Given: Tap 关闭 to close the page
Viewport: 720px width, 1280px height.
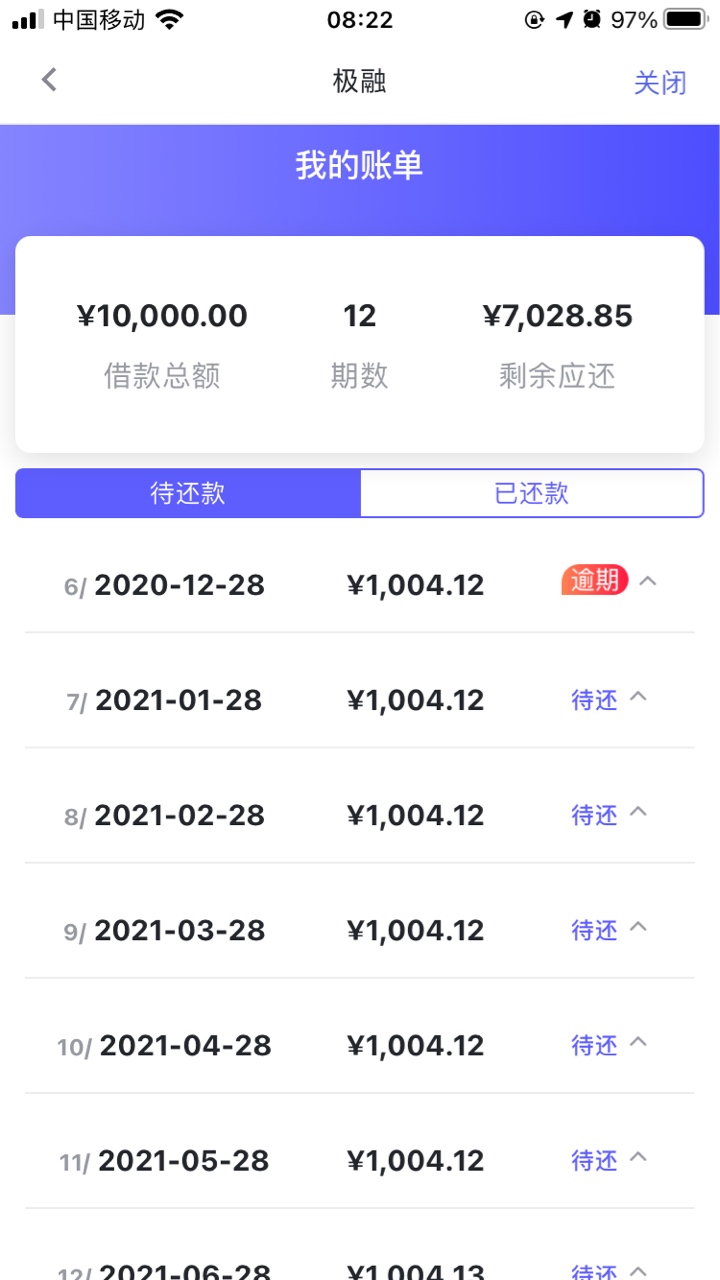Looking at the screenshot, I should [660, 82].
